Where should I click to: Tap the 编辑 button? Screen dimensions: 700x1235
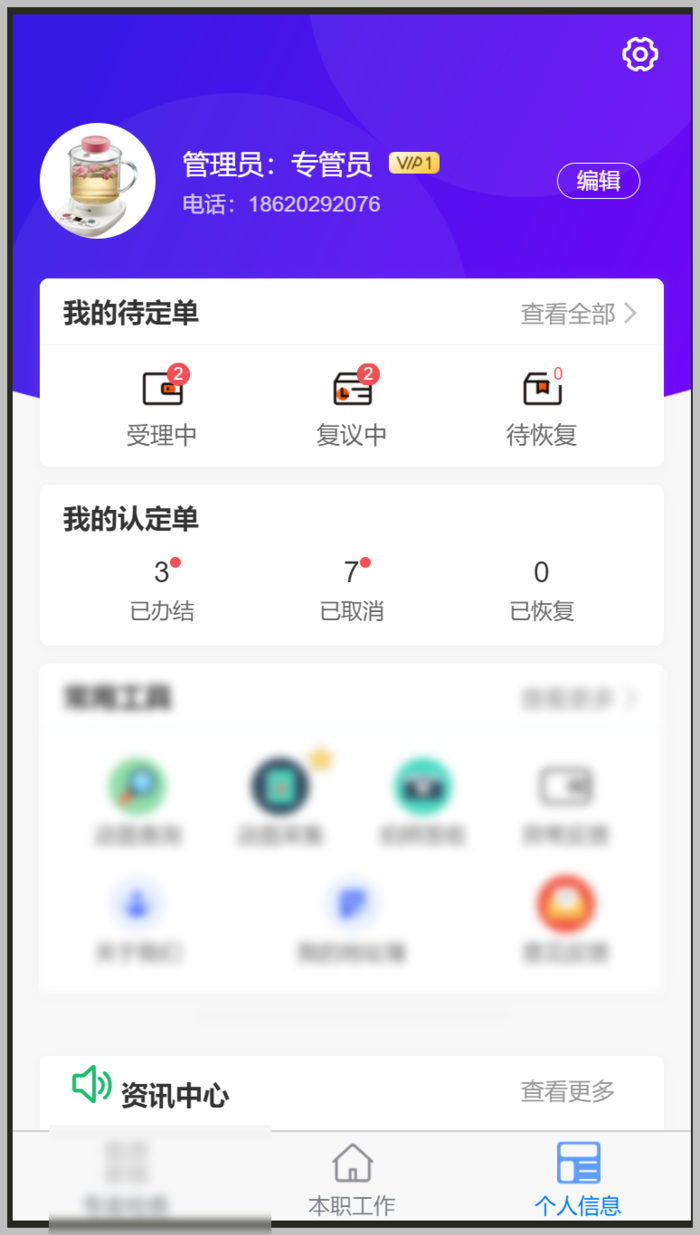pyautogui.click(x=598, y=181)
